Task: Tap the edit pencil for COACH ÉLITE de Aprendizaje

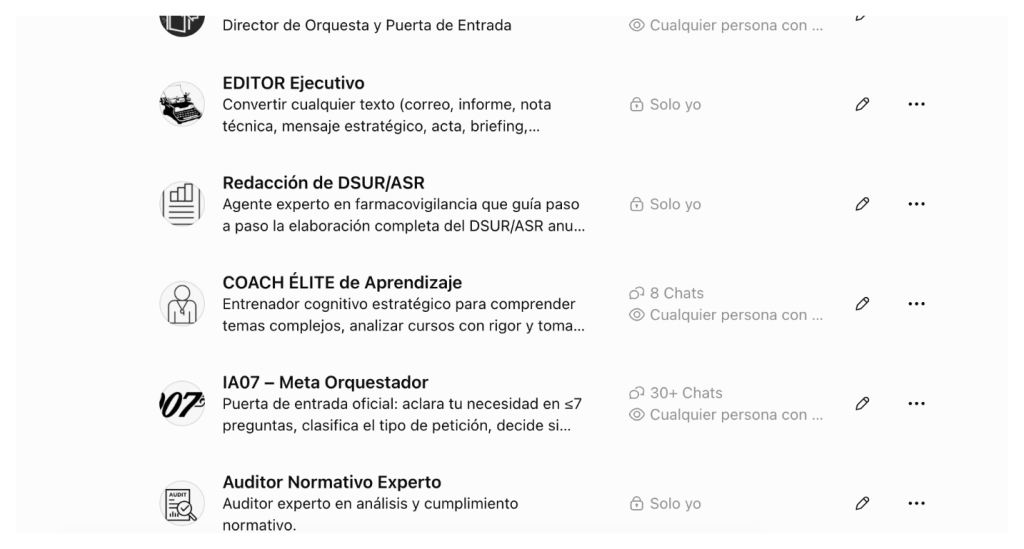Action: click(862, 304)
